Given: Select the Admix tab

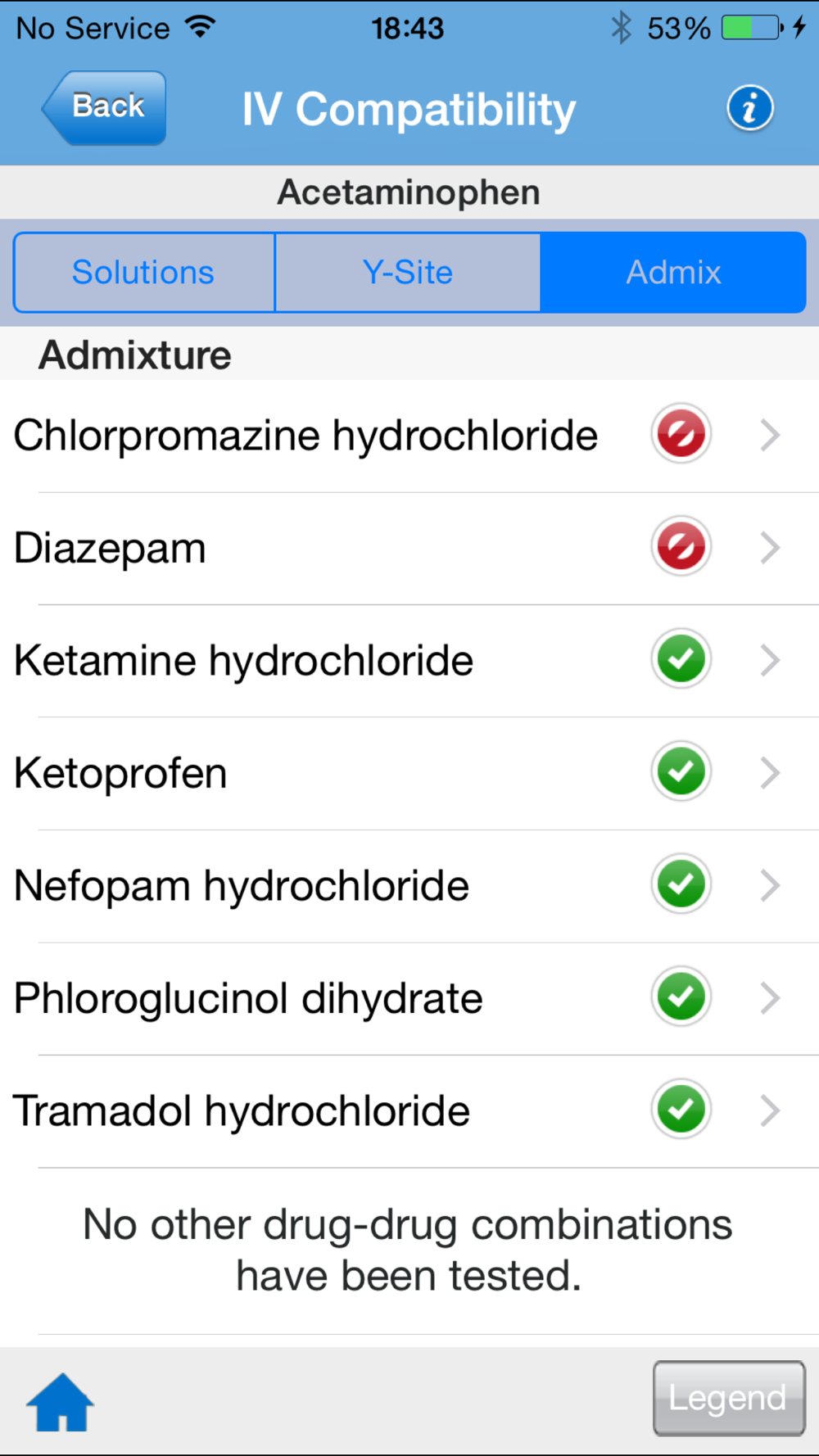Looking at the screenshot, I should click(x=672, y=273).
